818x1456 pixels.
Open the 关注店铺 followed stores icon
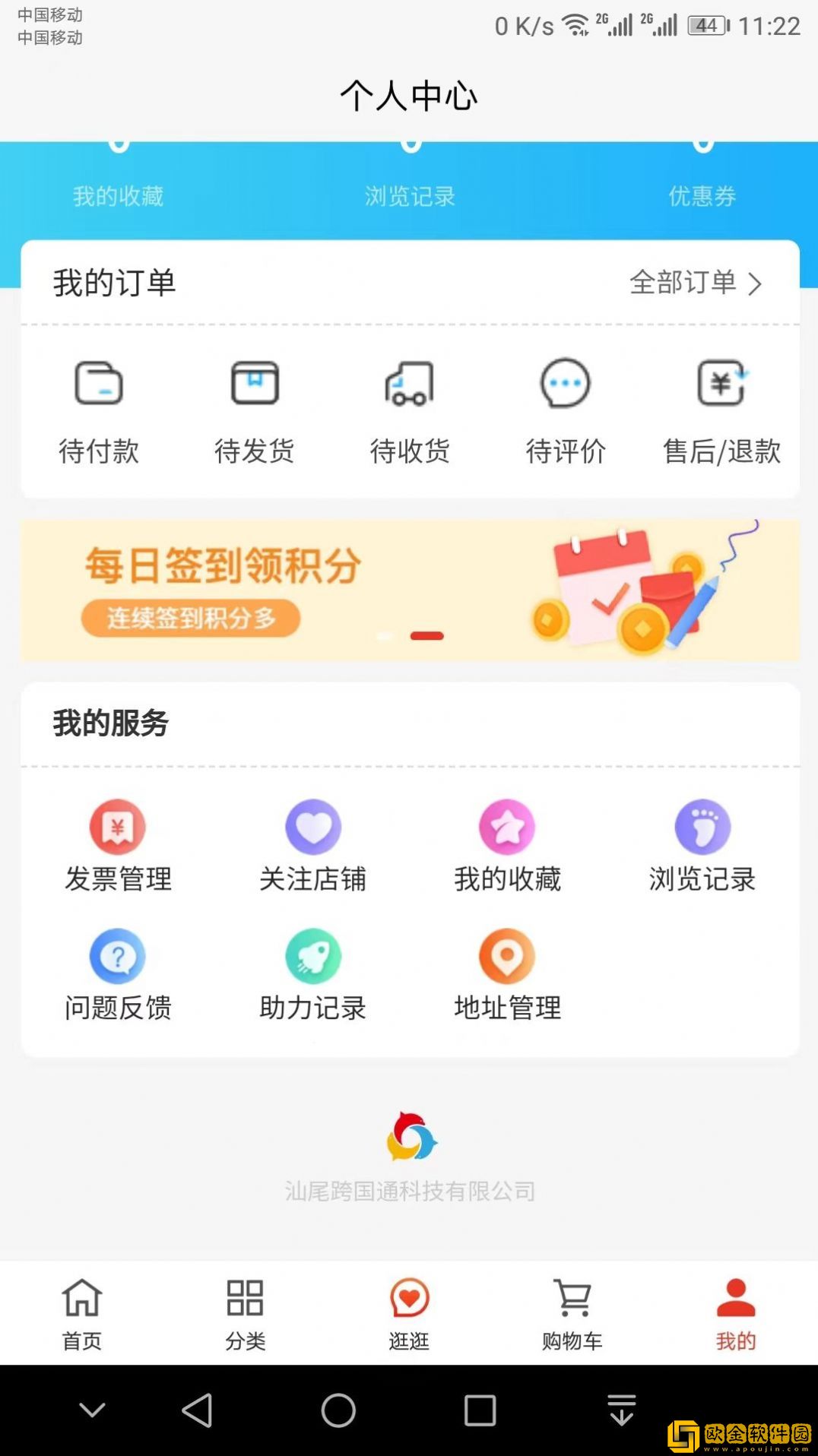[x=313, y=846]
